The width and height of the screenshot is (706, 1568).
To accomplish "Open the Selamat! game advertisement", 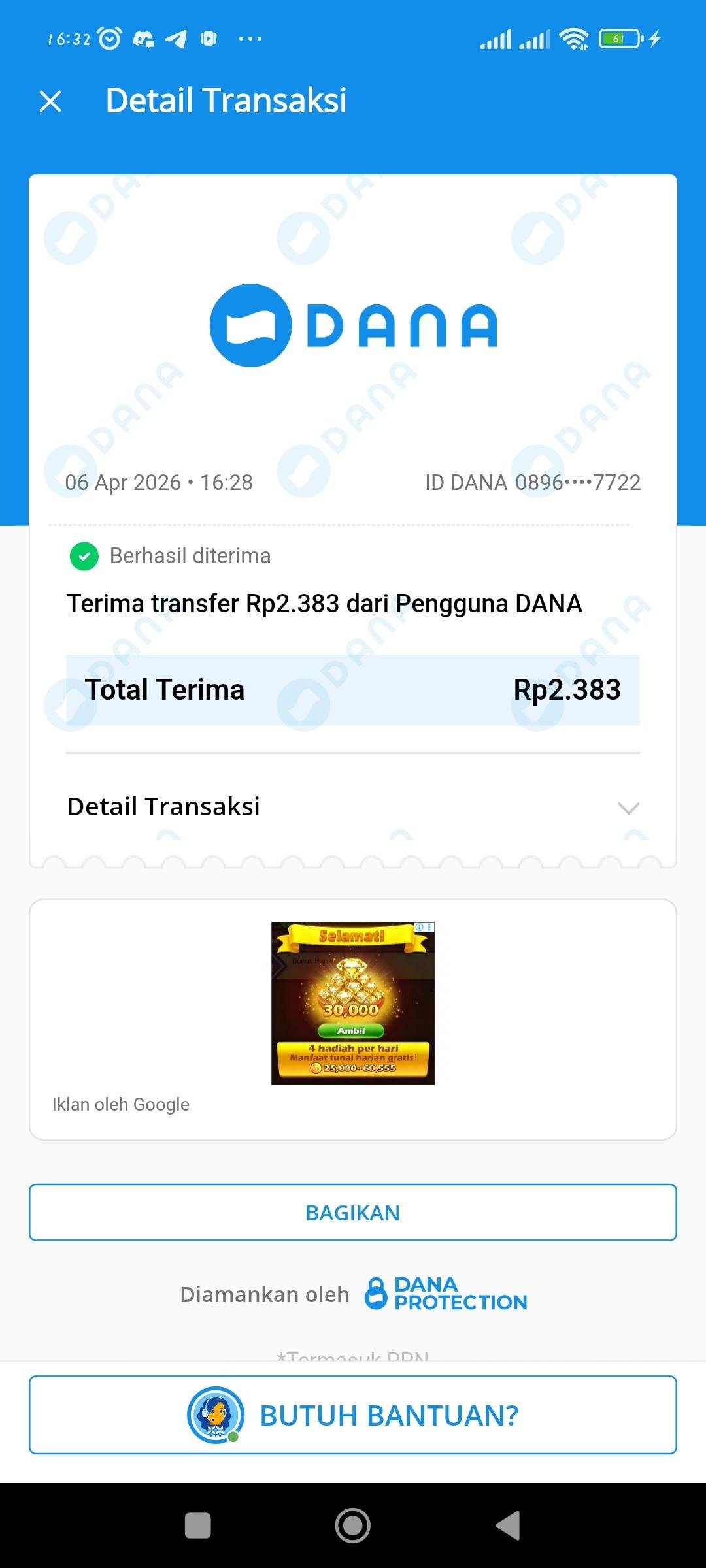I will coord(352,1003).
